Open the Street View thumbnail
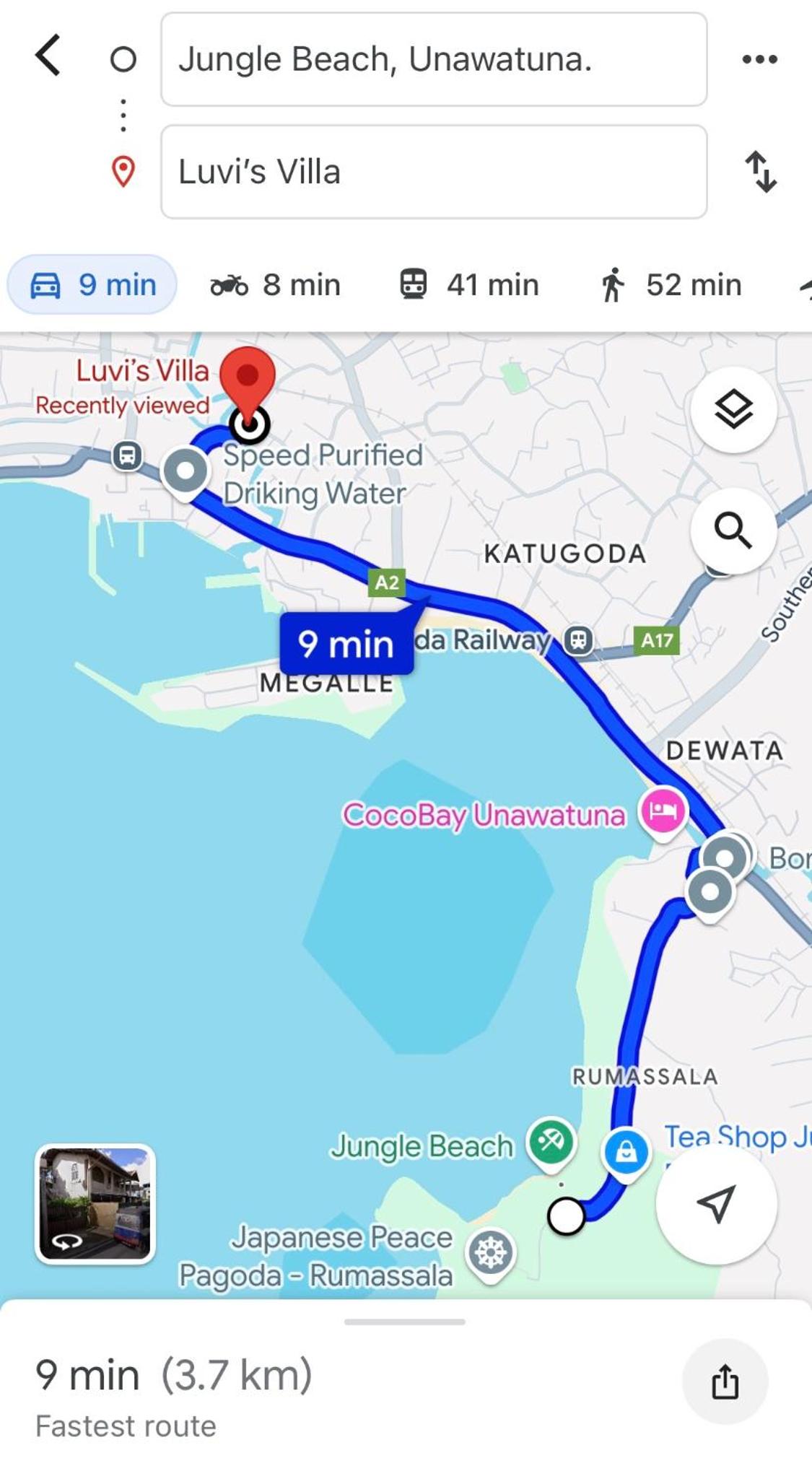Image resolution: width=812 pixels, height=1471 pixels. click(x=95, y=1203)
